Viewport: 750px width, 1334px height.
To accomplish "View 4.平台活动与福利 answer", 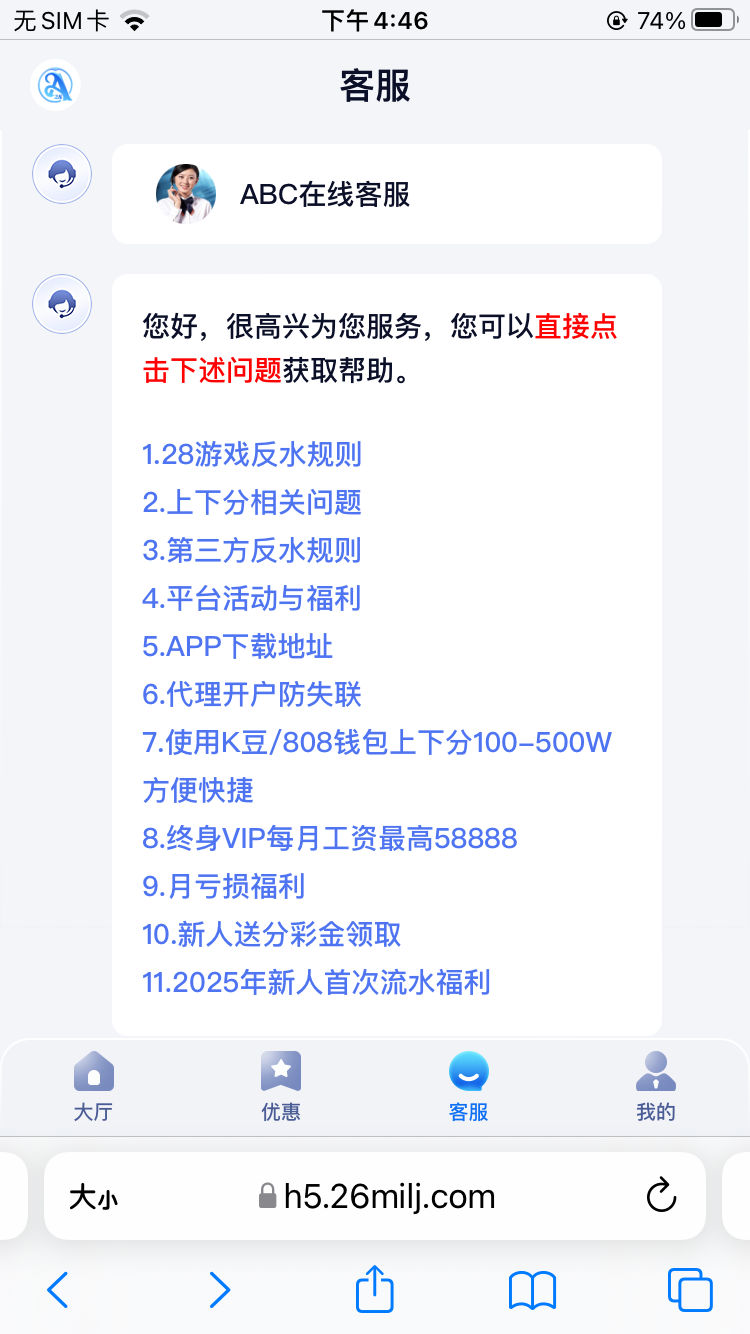I will [251, 599].
